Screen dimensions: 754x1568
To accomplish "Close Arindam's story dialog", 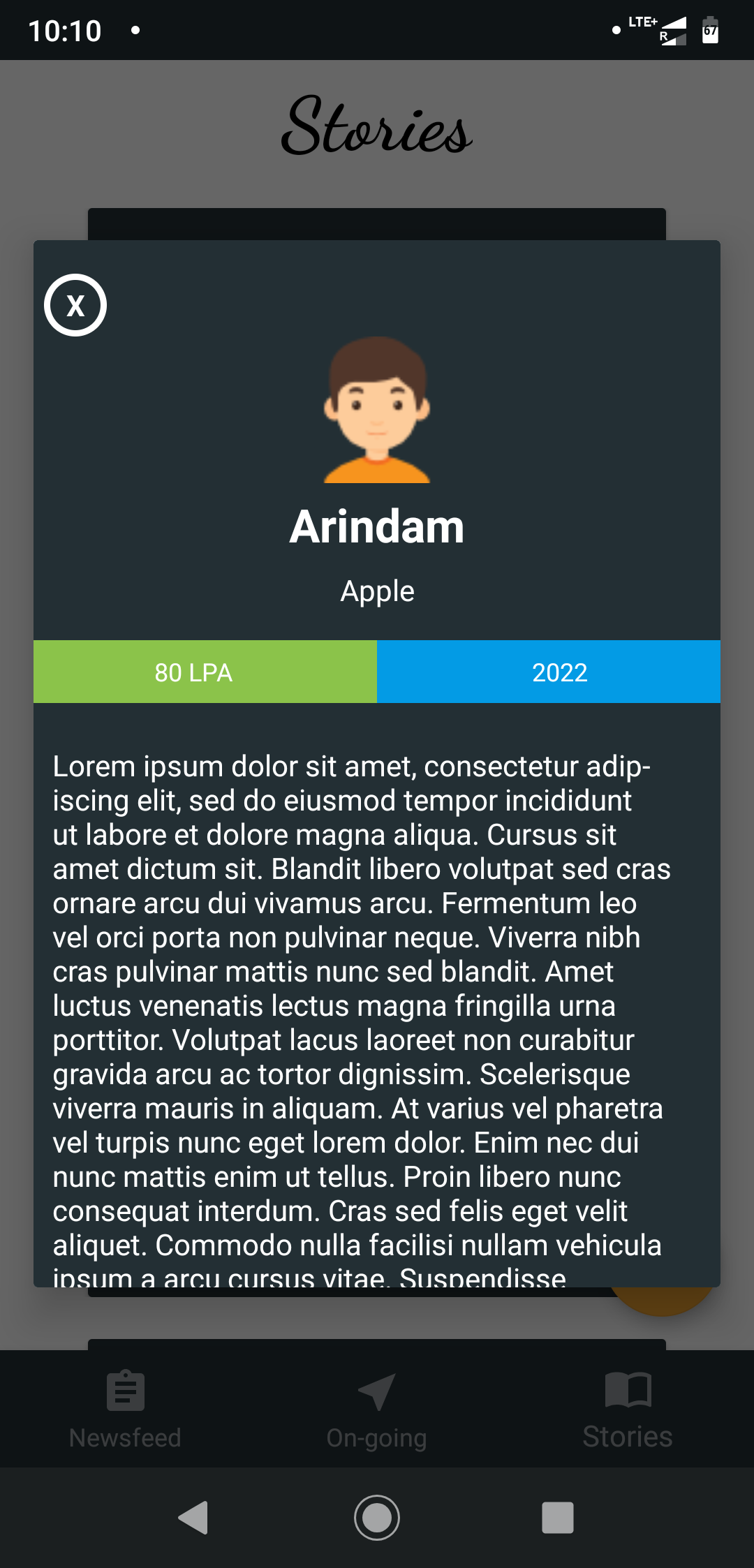I will [75, 305].
